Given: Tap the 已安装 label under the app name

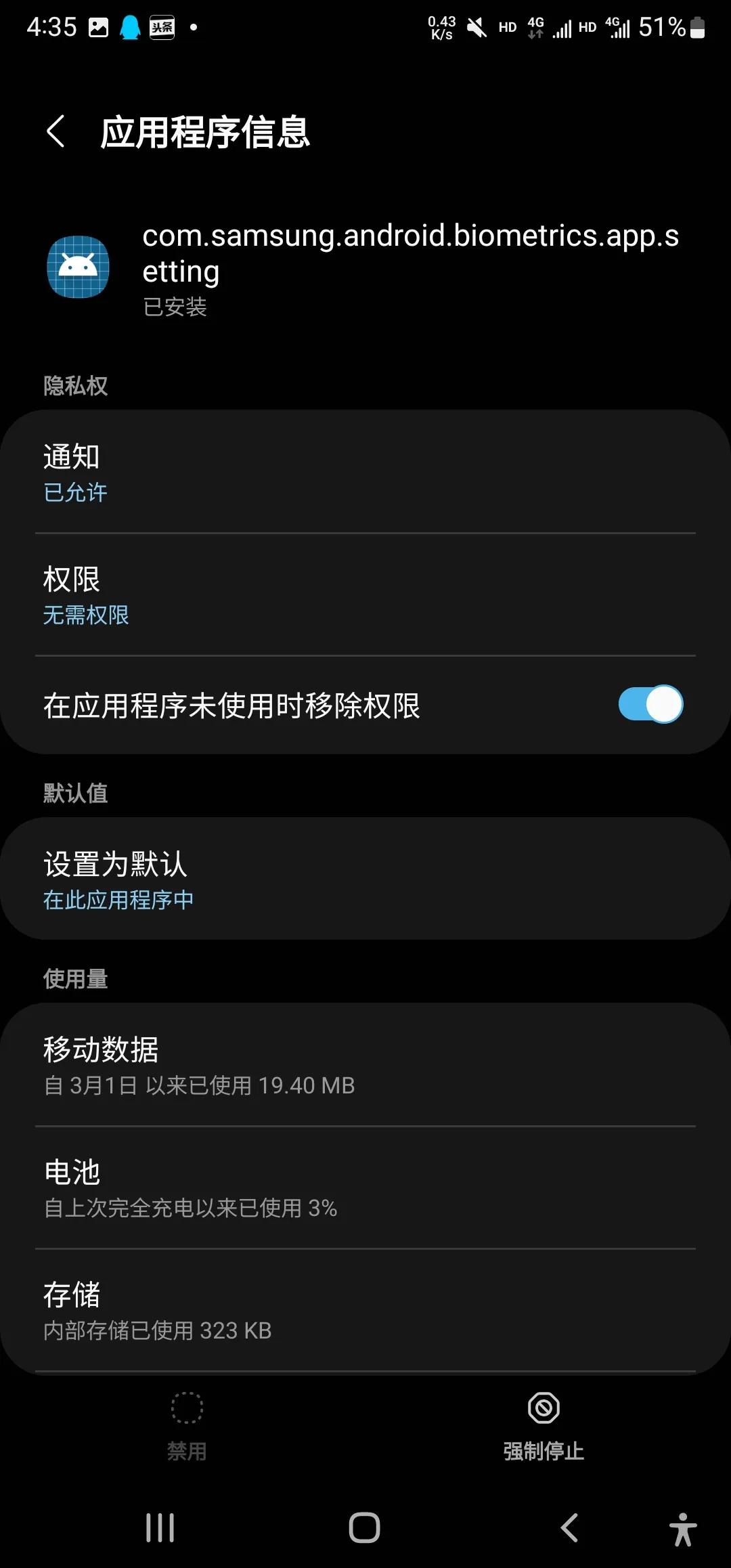Looking at the screenshot, I should (175, 308).
